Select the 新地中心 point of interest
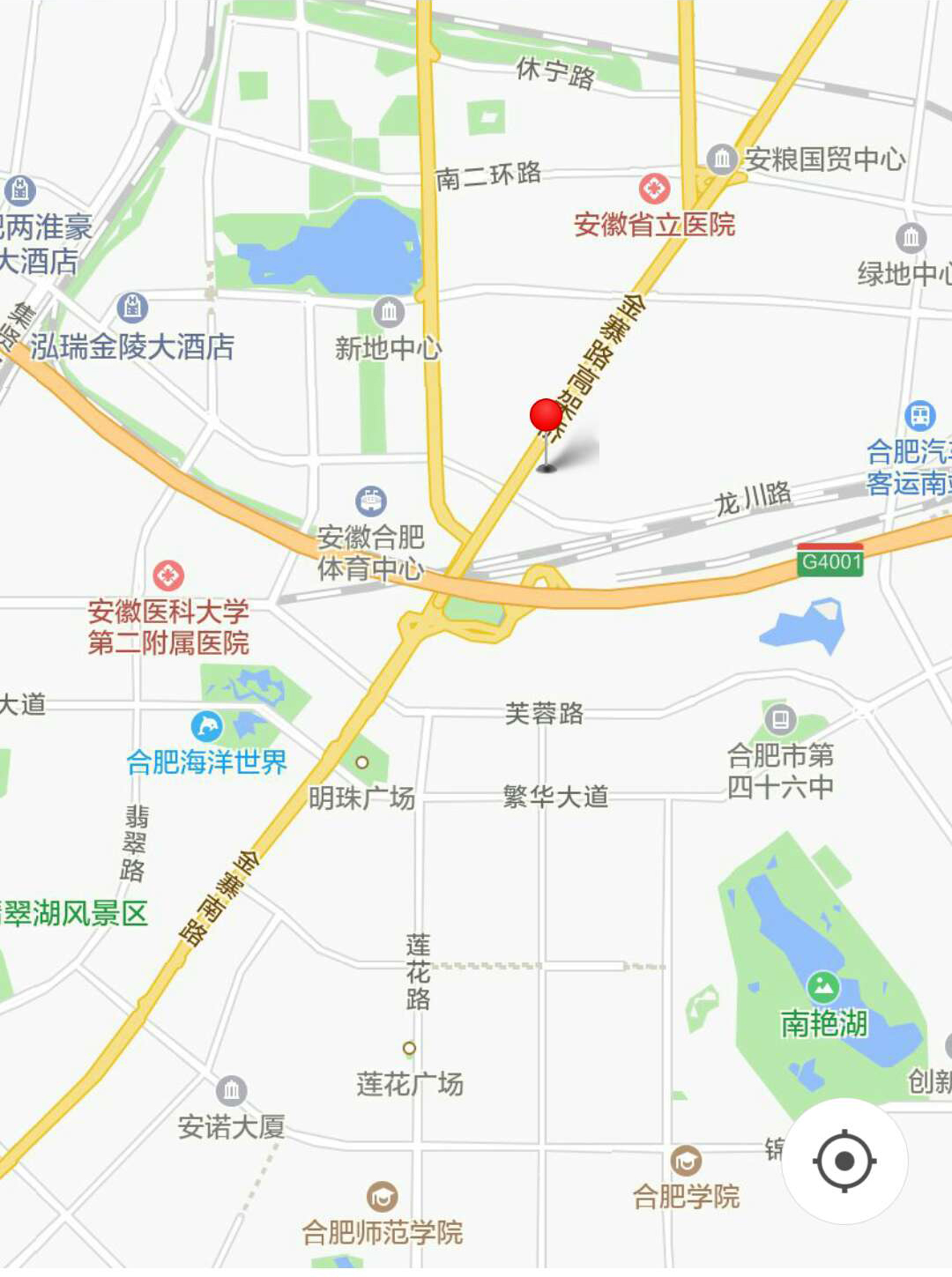 [388, 311]
